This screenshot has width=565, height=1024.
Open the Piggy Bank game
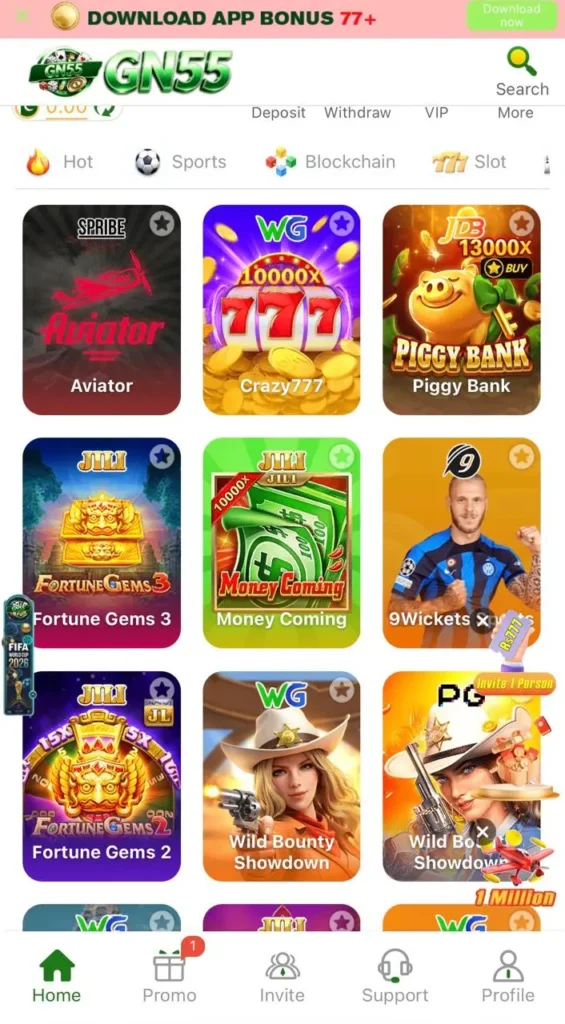(x=461, y=310)
